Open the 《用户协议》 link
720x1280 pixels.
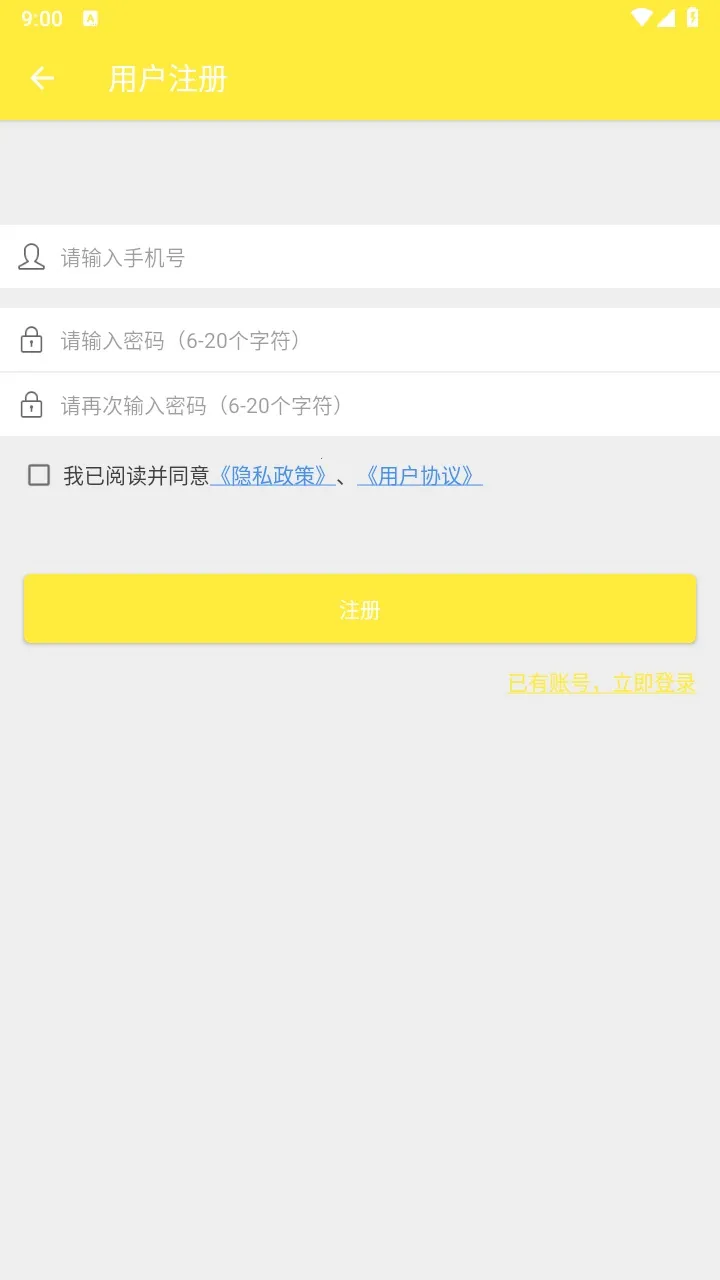(420, 475)
